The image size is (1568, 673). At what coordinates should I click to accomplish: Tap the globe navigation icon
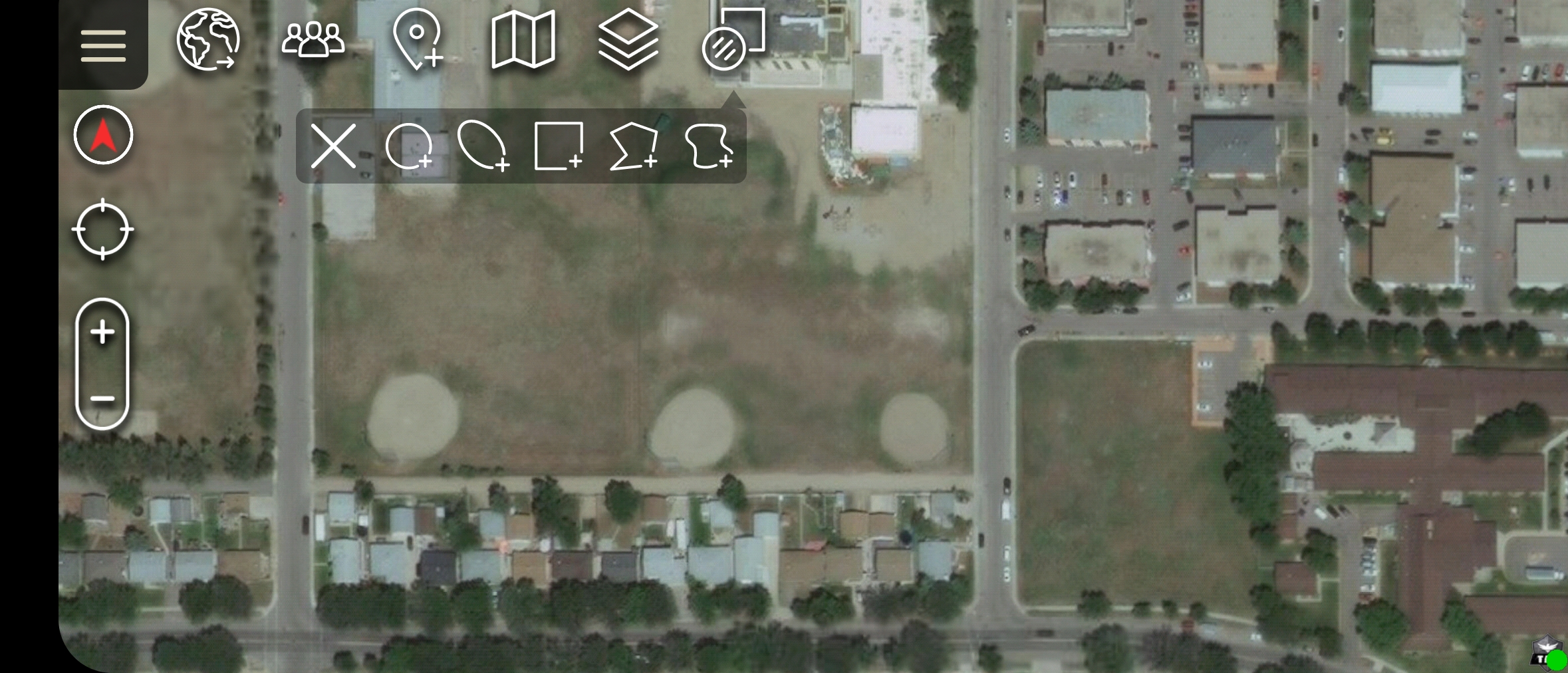[x=208, y=39]
